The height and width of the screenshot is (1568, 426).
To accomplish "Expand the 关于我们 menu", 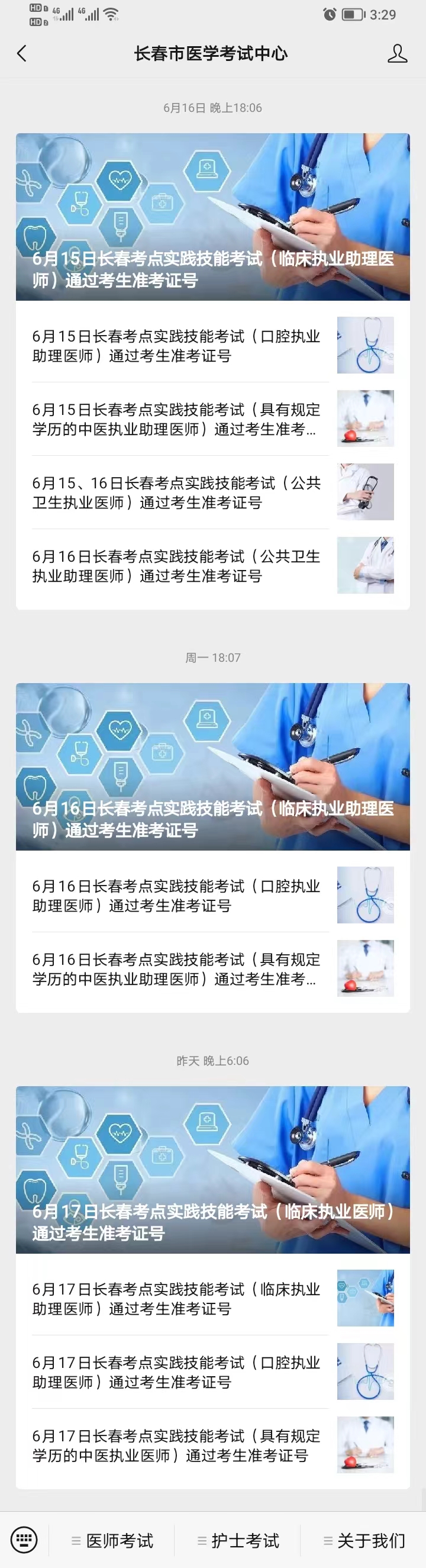I will pyautogui.click(x=364, y=1541).
